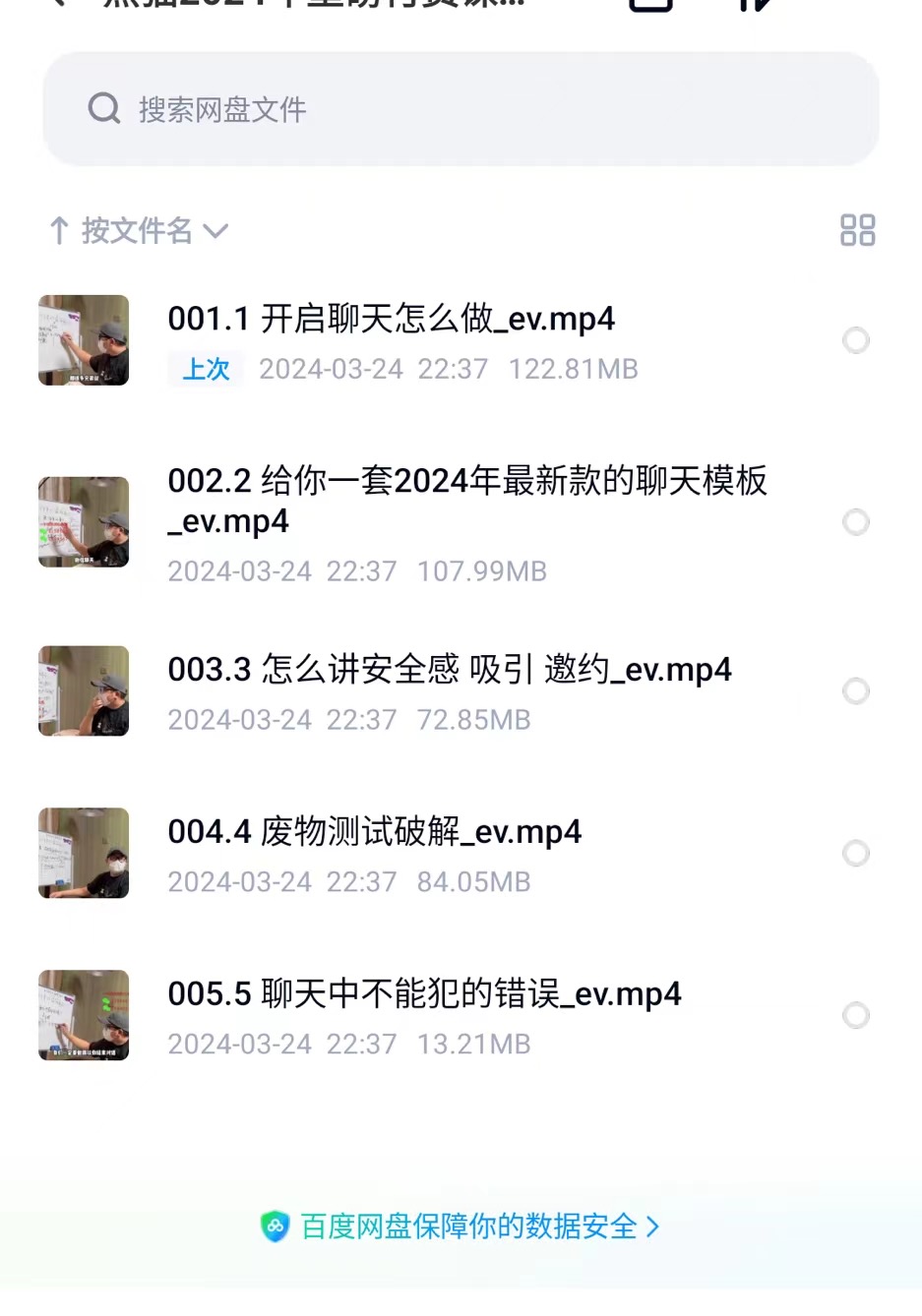Select the 002.2 聊天模板 file checkbox
Screen dimensions: 922x1316
point(856,522)
